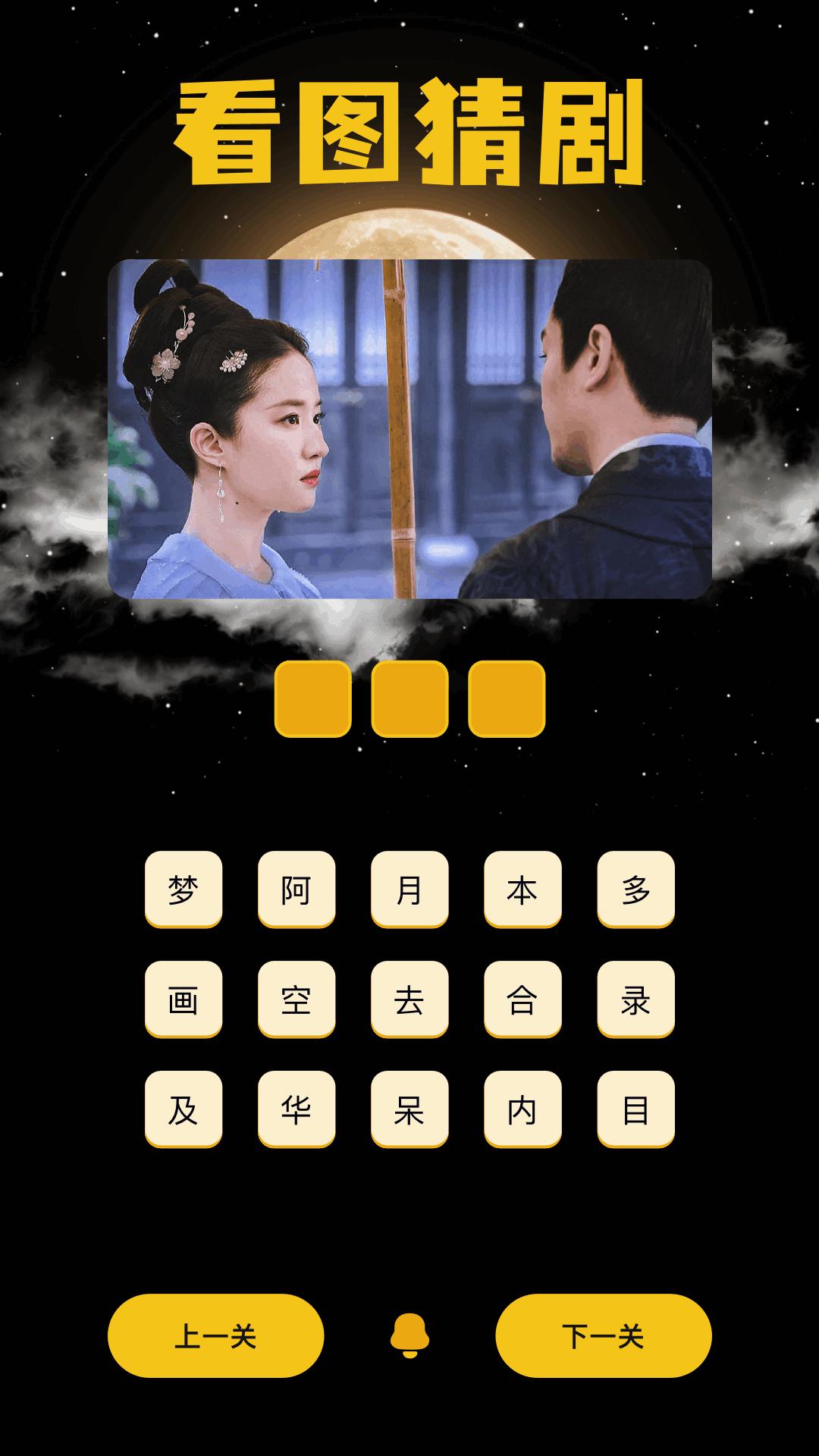Viewport: 819px width, 1456px height.
Task: Pick the 去 character tile
Action: pyautogui.click(x=409, y=999)
